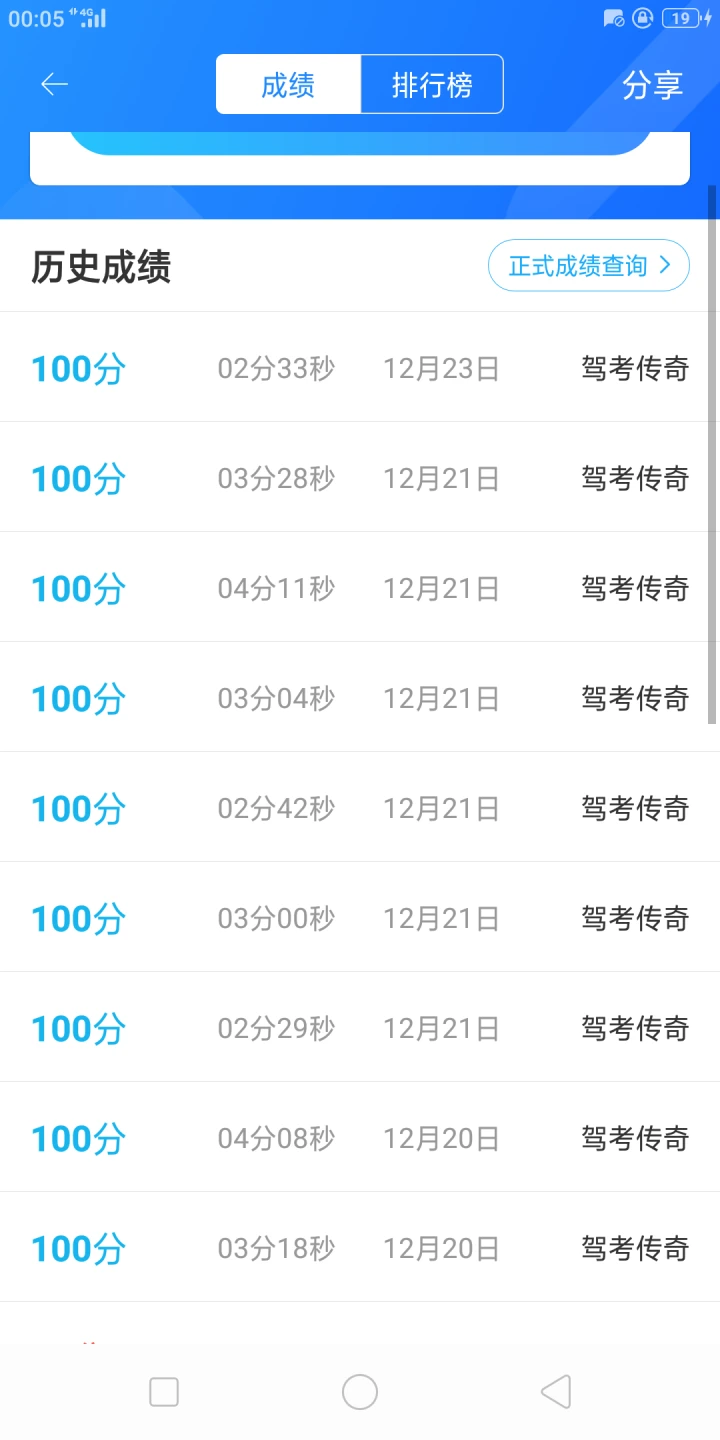Image resolution: width=720 pixels, height=1440 pixels.
Task: Go back using the top-left arrow
Action: (x=54, y=85)
